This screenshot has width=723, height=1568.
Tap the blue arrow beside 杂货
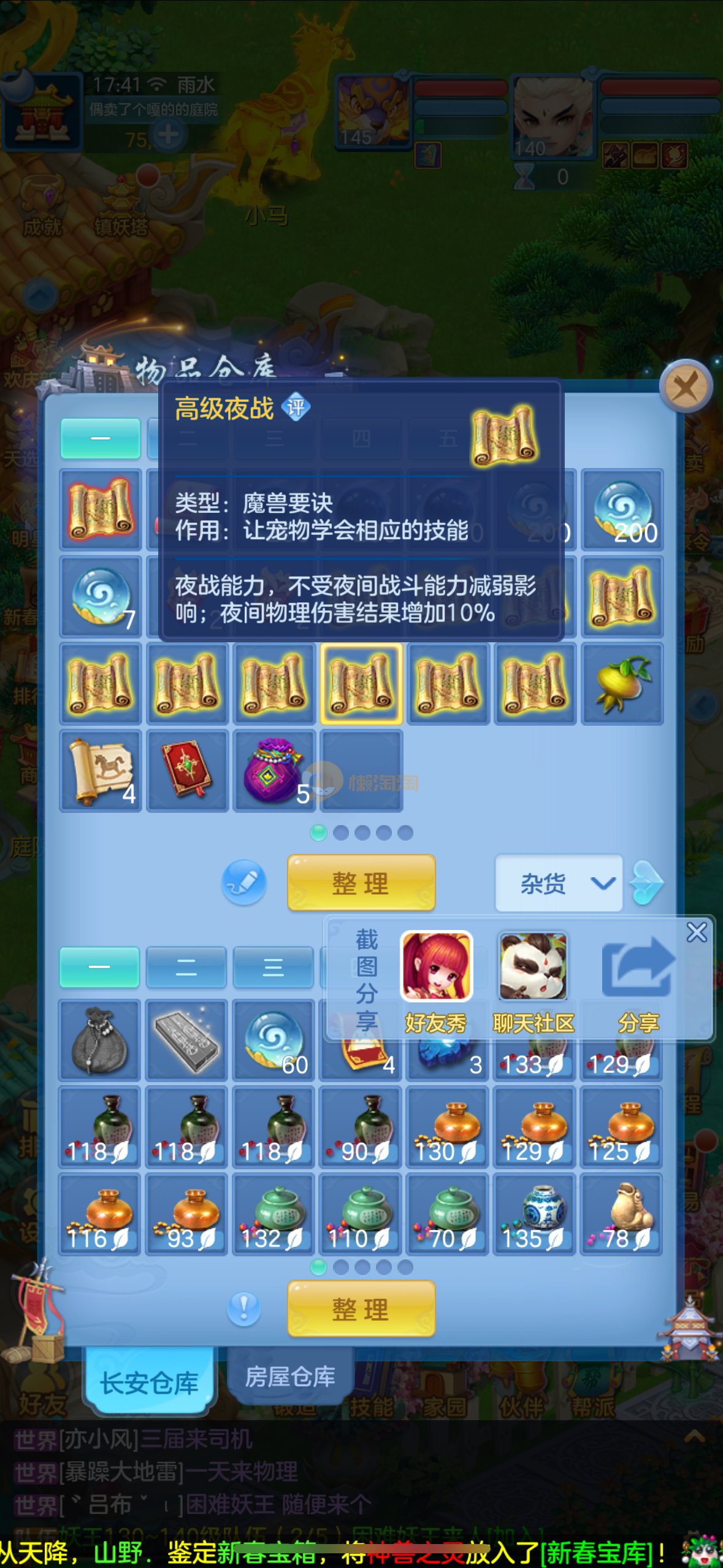coord(647,883)
